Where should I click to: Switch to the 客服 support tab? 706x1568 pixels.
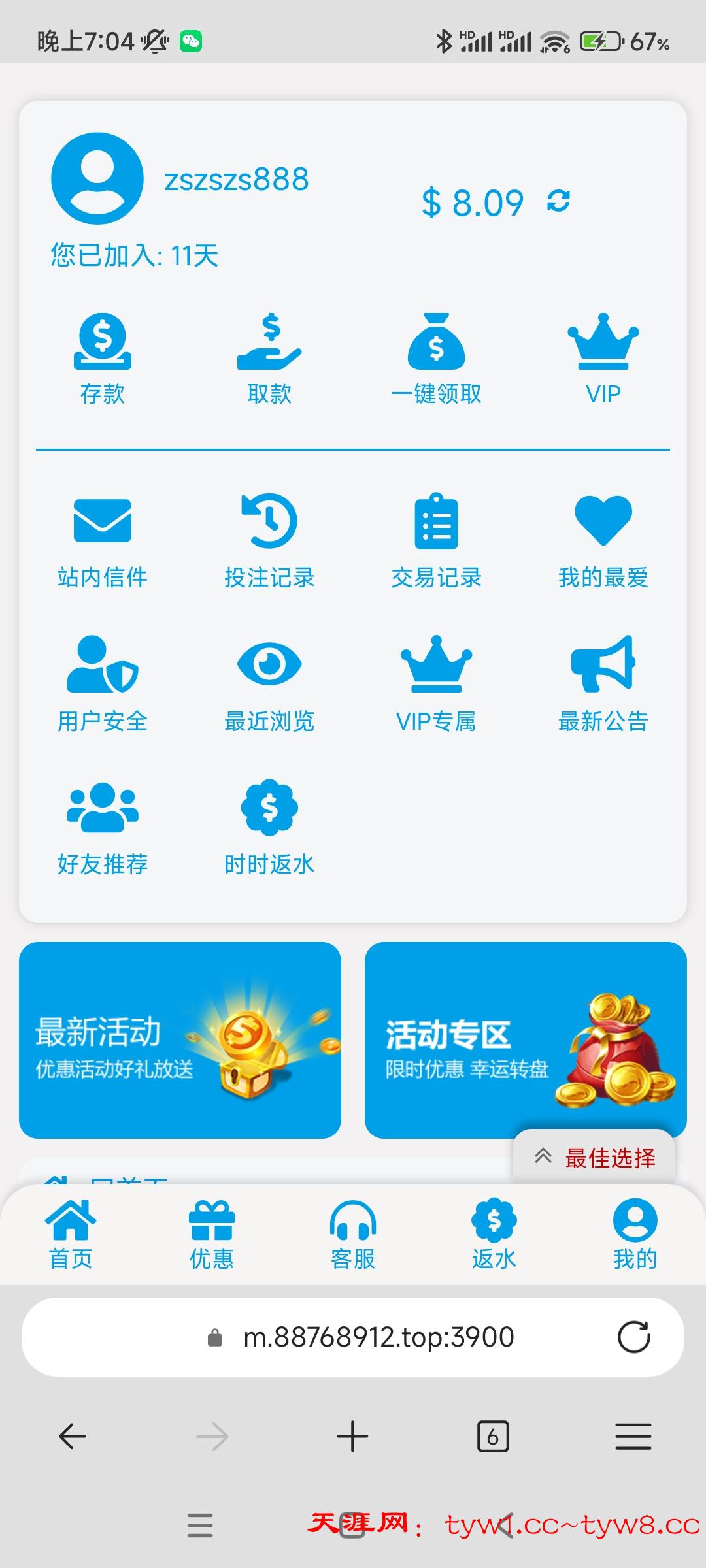(x=353, y=1235)
